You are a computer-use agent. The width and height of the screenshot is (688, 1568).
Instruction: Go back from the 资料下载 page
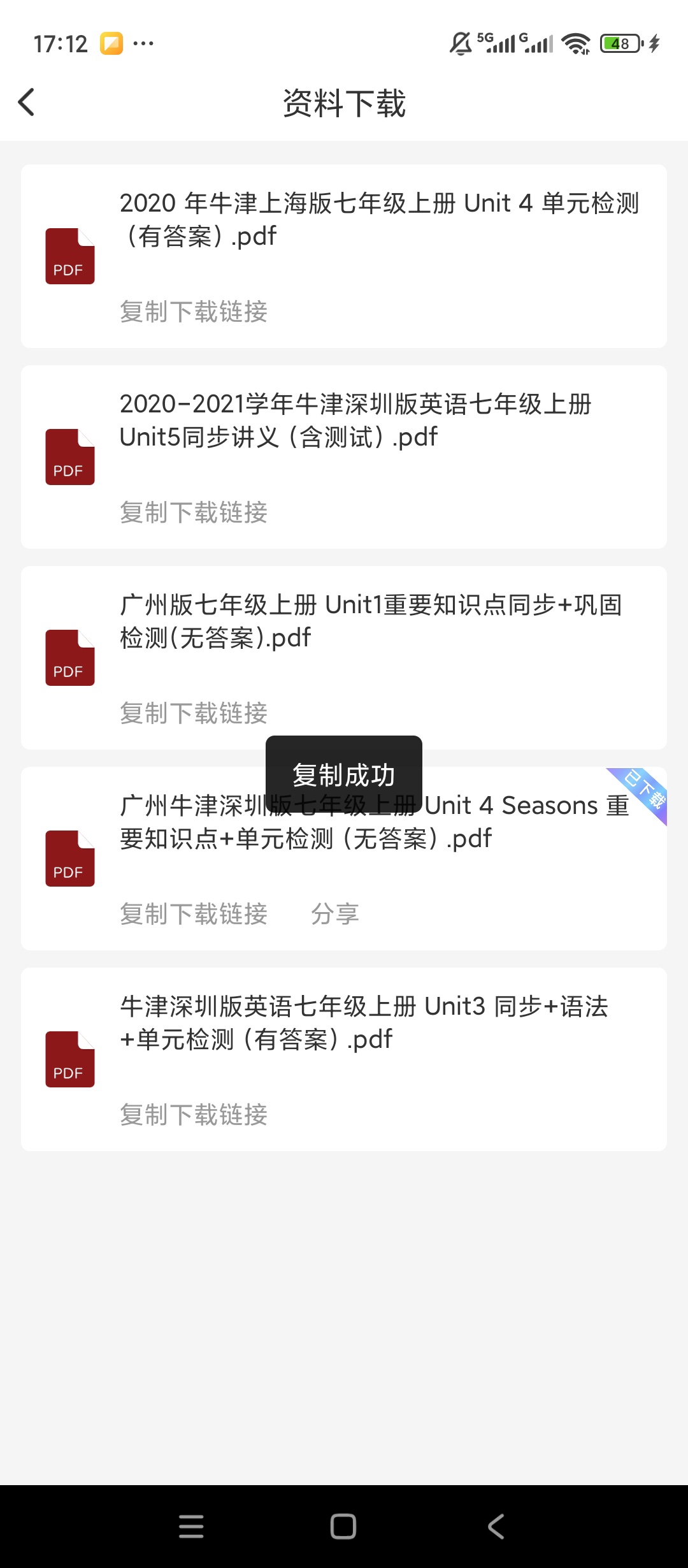(x=27, y=103)
